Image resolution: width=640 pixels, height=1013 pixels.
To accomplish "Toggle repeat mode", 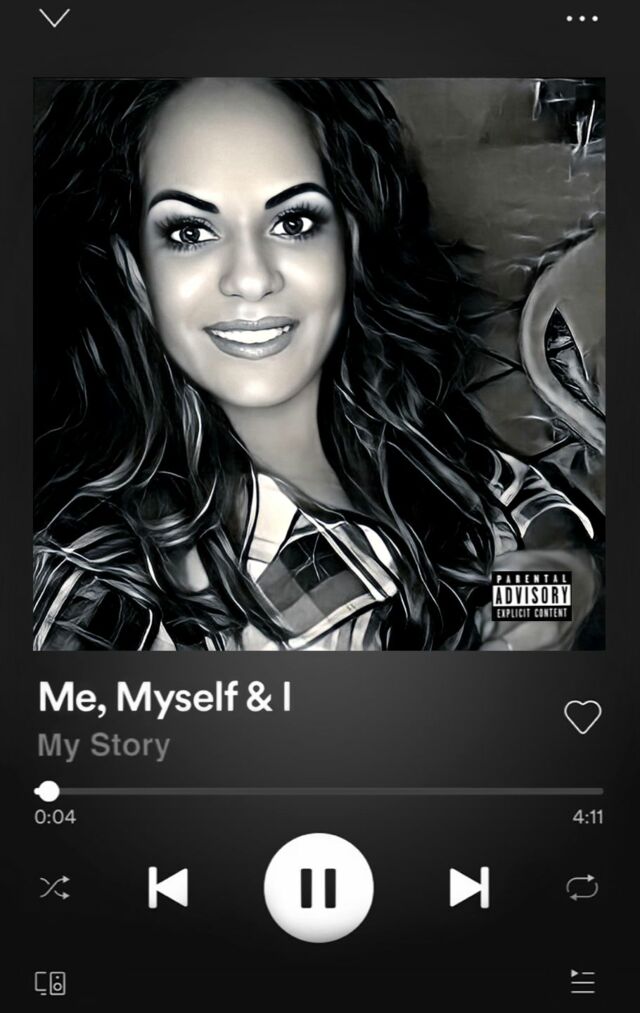I will point(582,887).
